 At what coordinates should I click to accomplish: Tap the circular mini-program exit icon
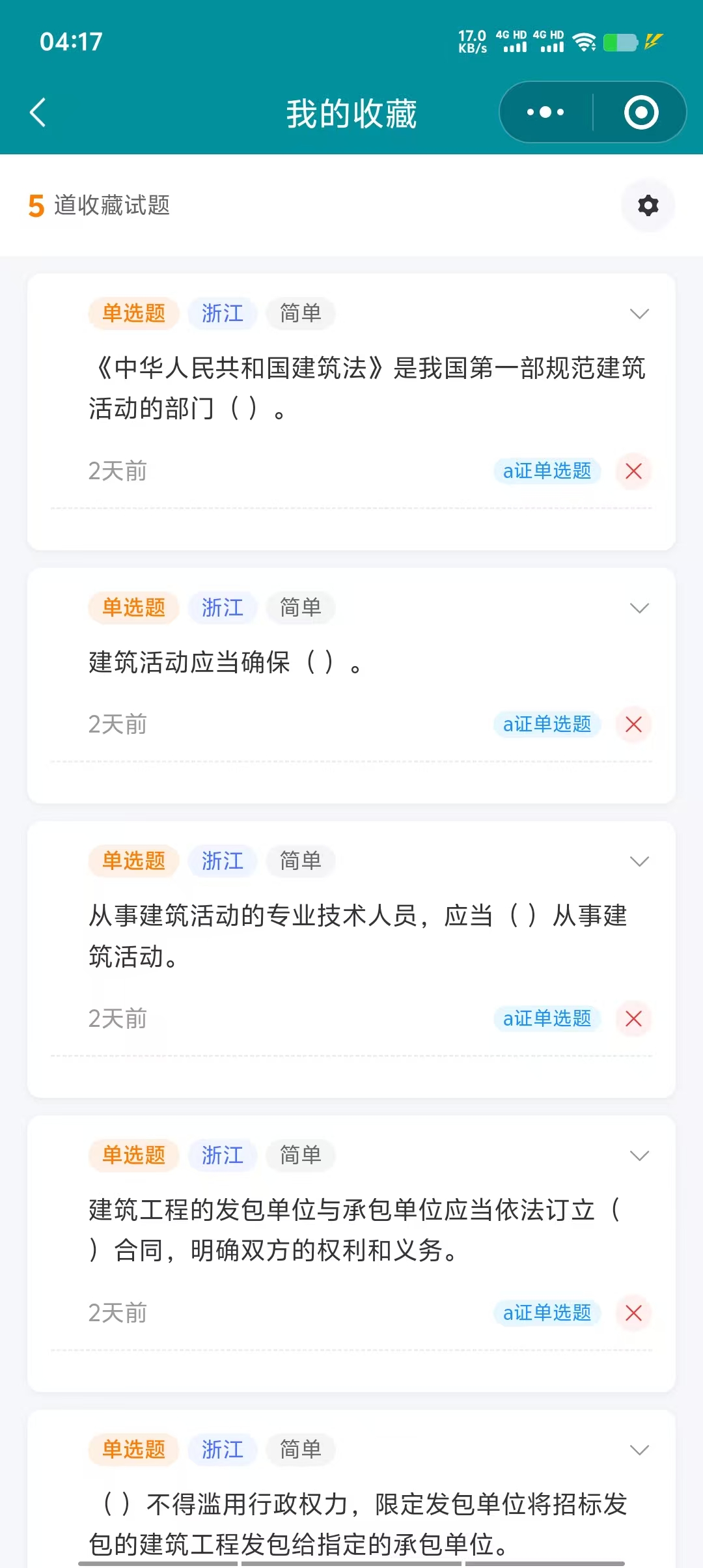click(641, 111)
